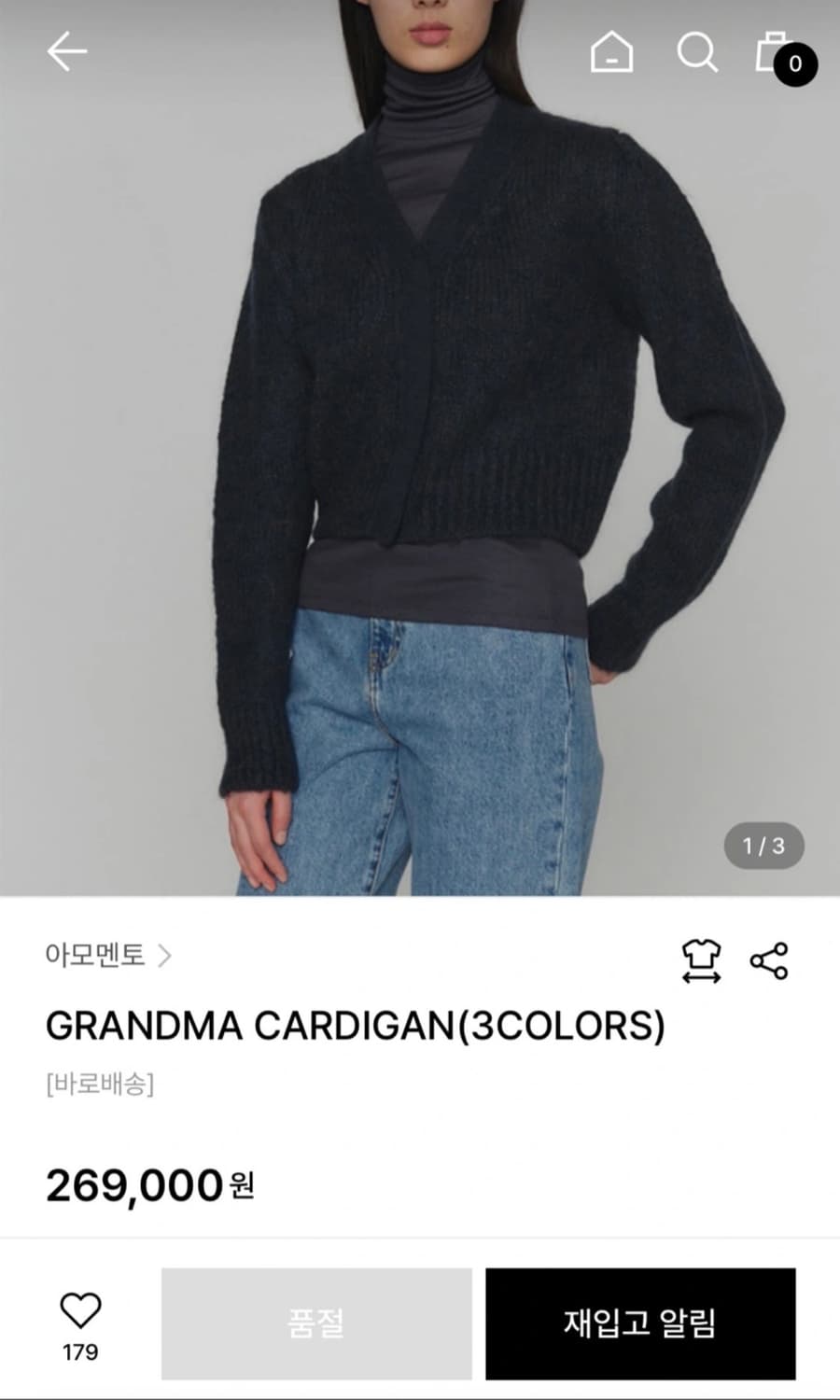Tap the 1/3 image page indicator

pos(764,846)
